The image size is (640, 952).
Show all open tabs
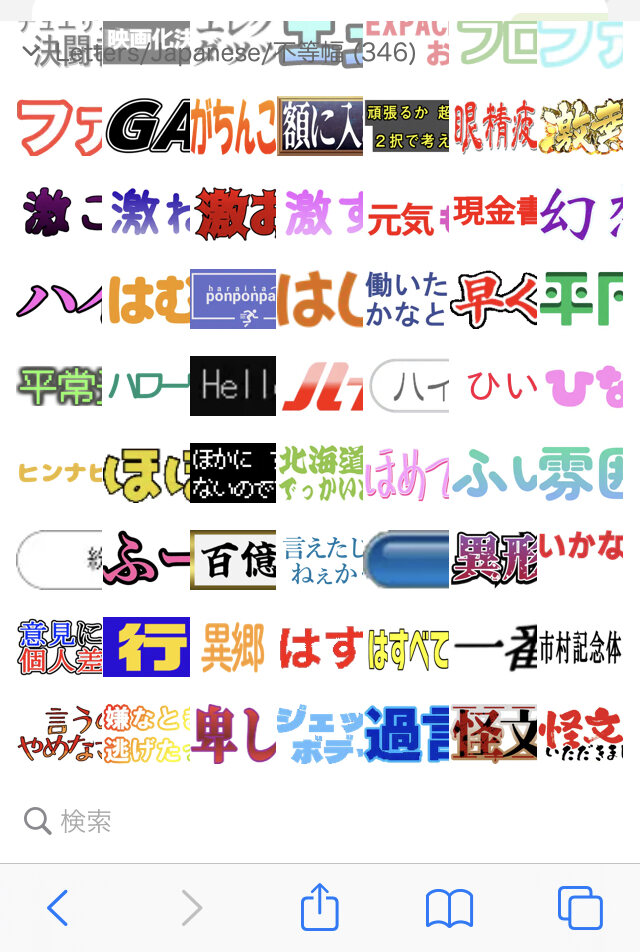580,908
